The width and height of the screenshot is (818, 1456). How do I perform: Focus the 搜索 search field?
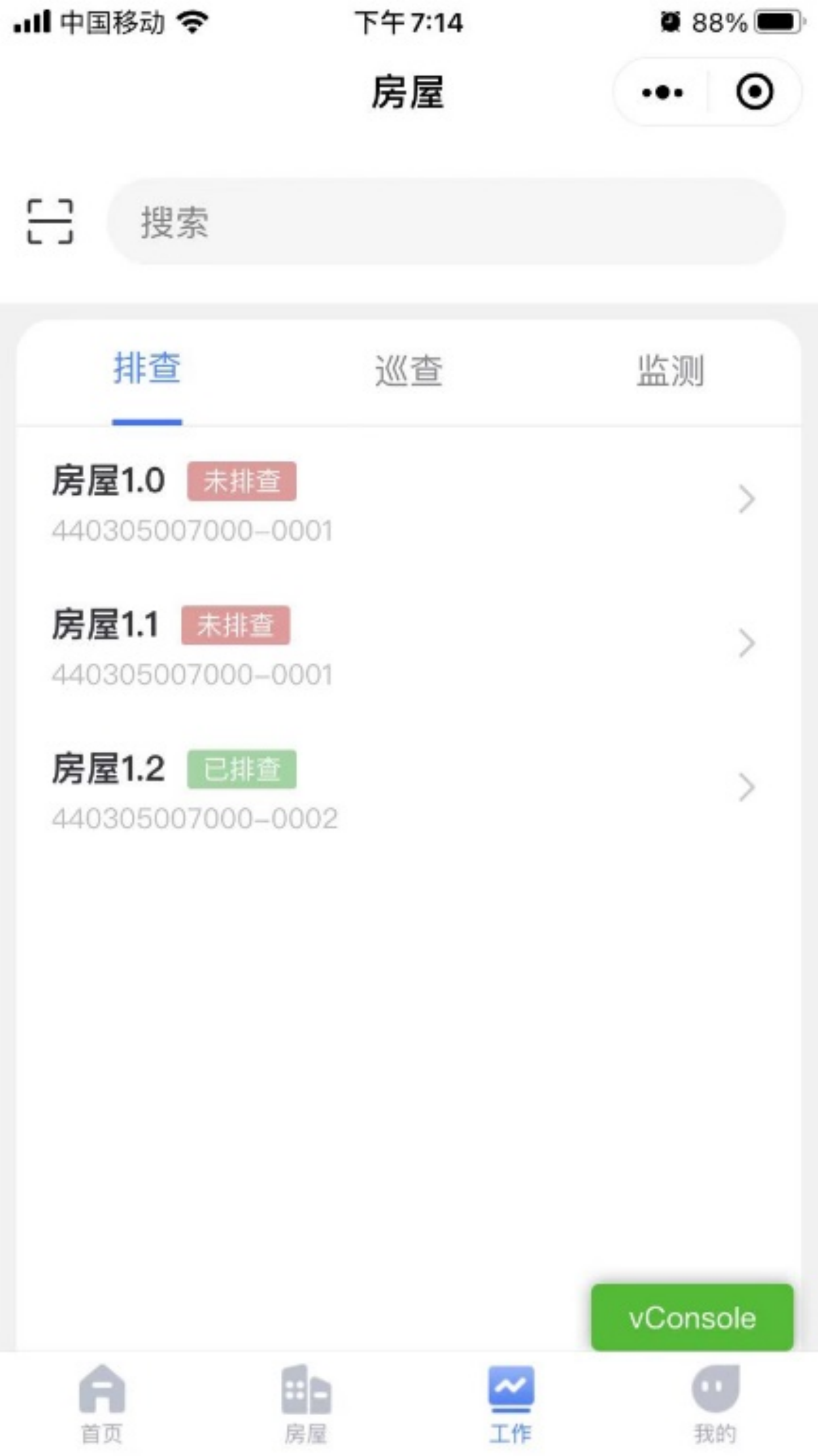point(446,221)
